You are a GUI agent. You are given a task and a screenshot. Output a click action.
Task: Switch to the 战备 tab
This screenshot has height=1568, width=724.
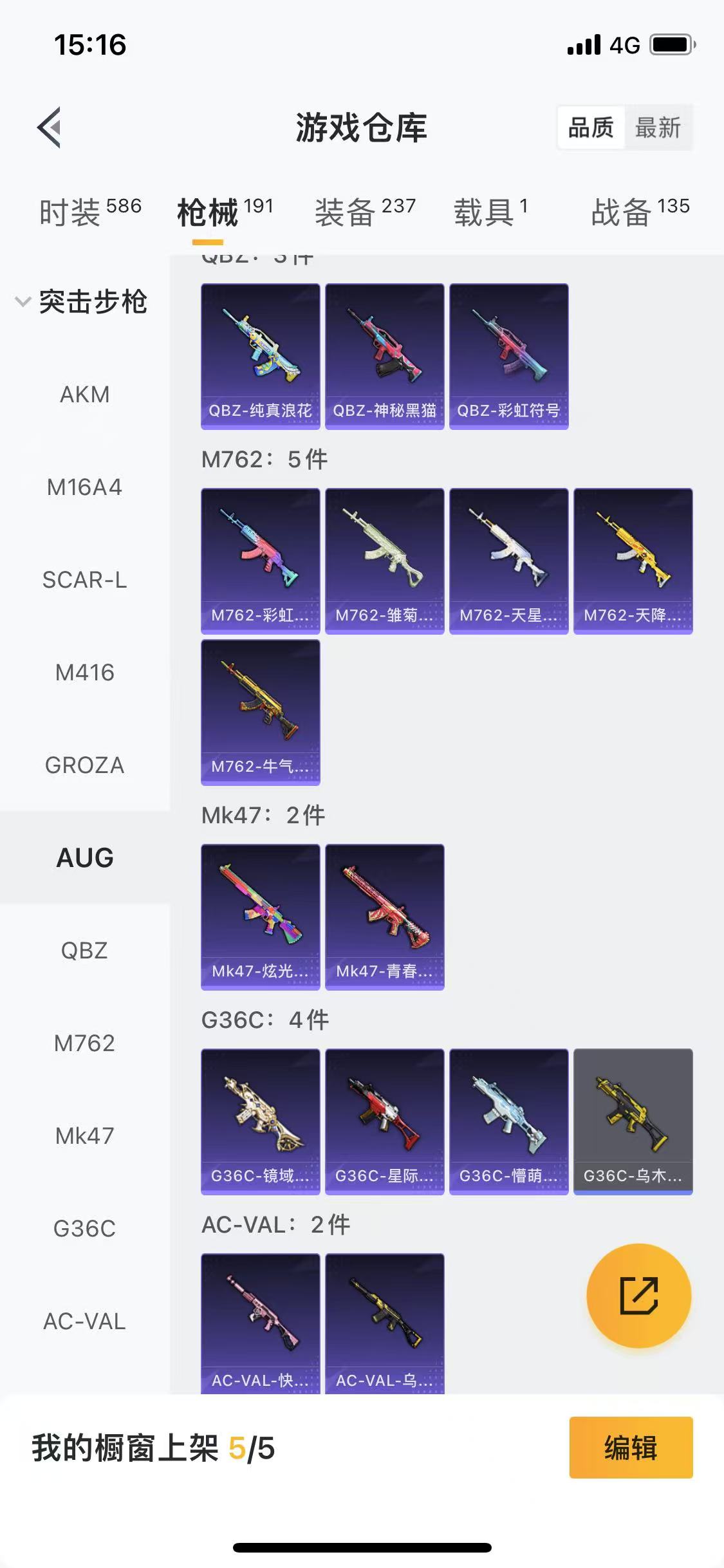pyautogui.click(x=640, y=212)
